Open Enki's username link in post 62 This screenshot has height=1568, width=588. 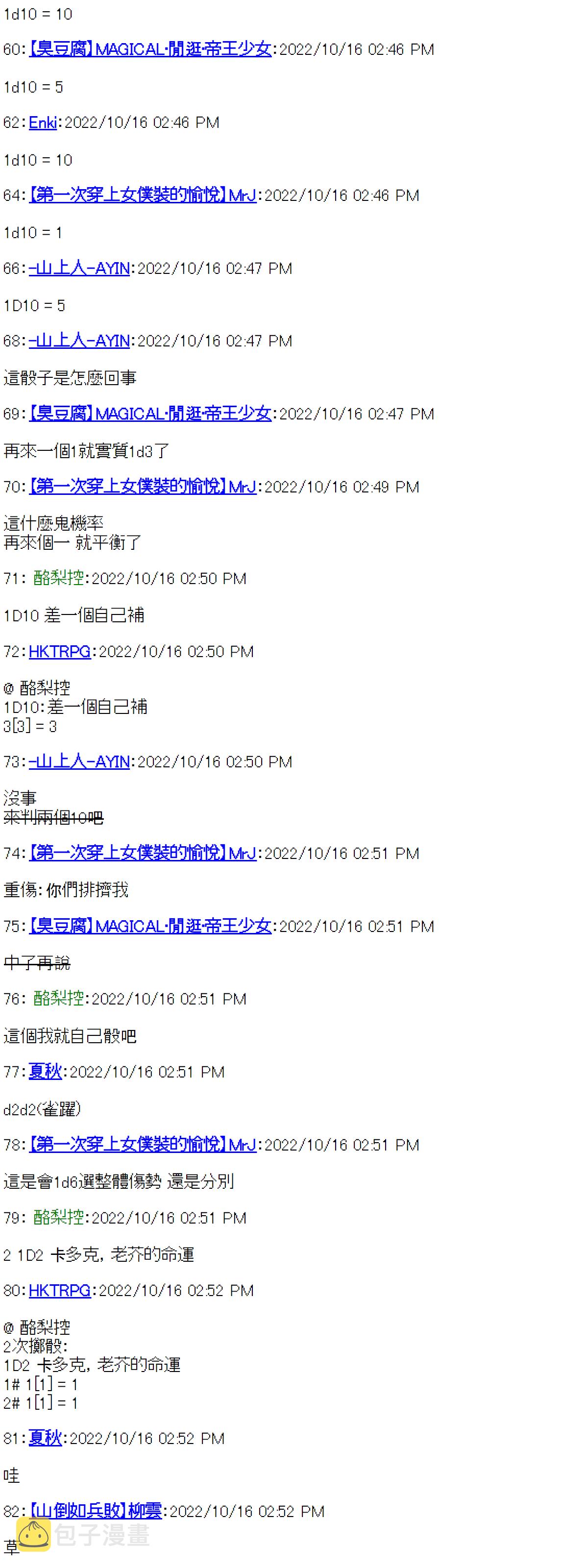point(43,122)
